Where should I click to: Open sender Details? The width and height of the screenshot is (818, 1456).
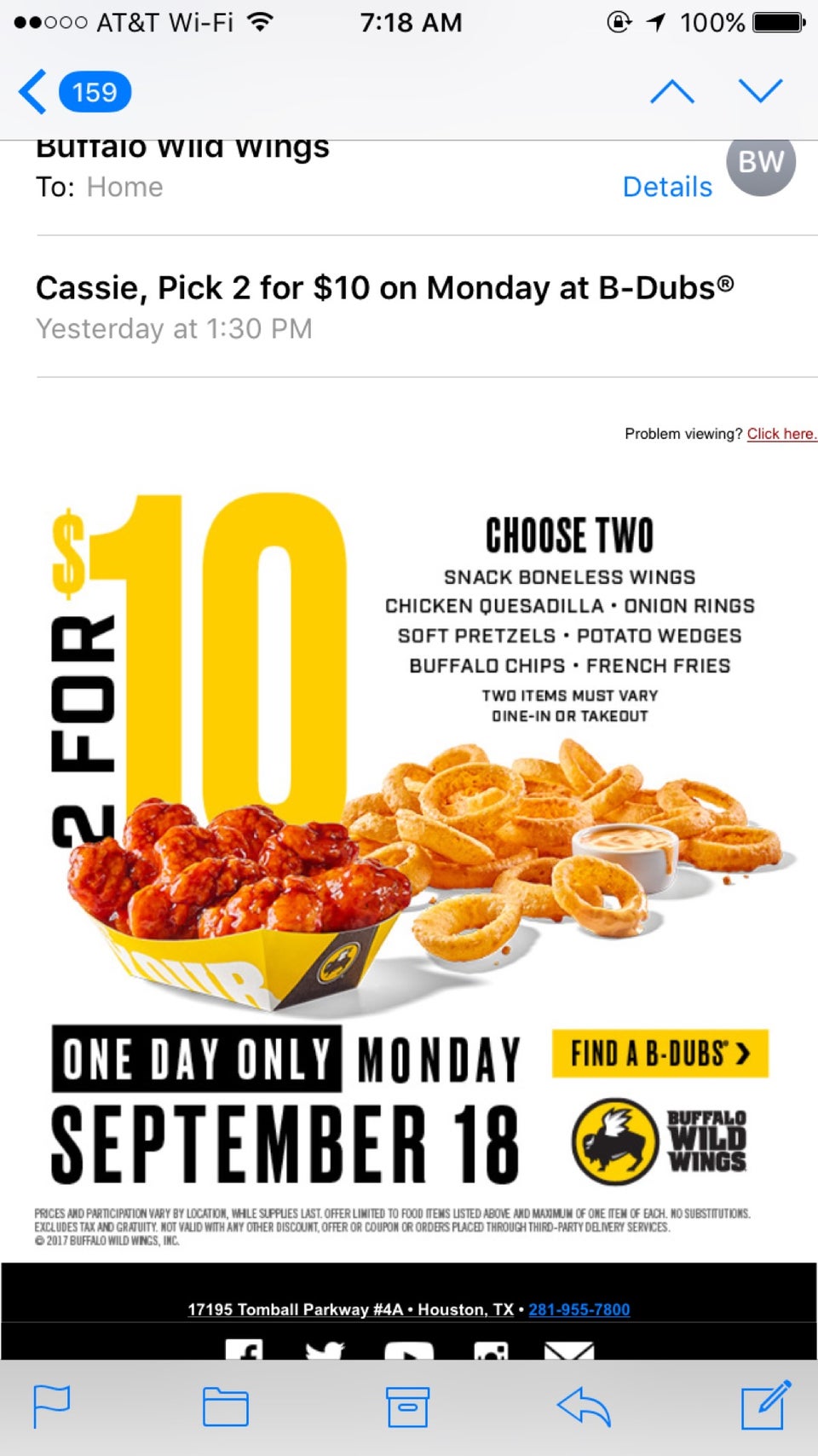(x=667, y=187)
